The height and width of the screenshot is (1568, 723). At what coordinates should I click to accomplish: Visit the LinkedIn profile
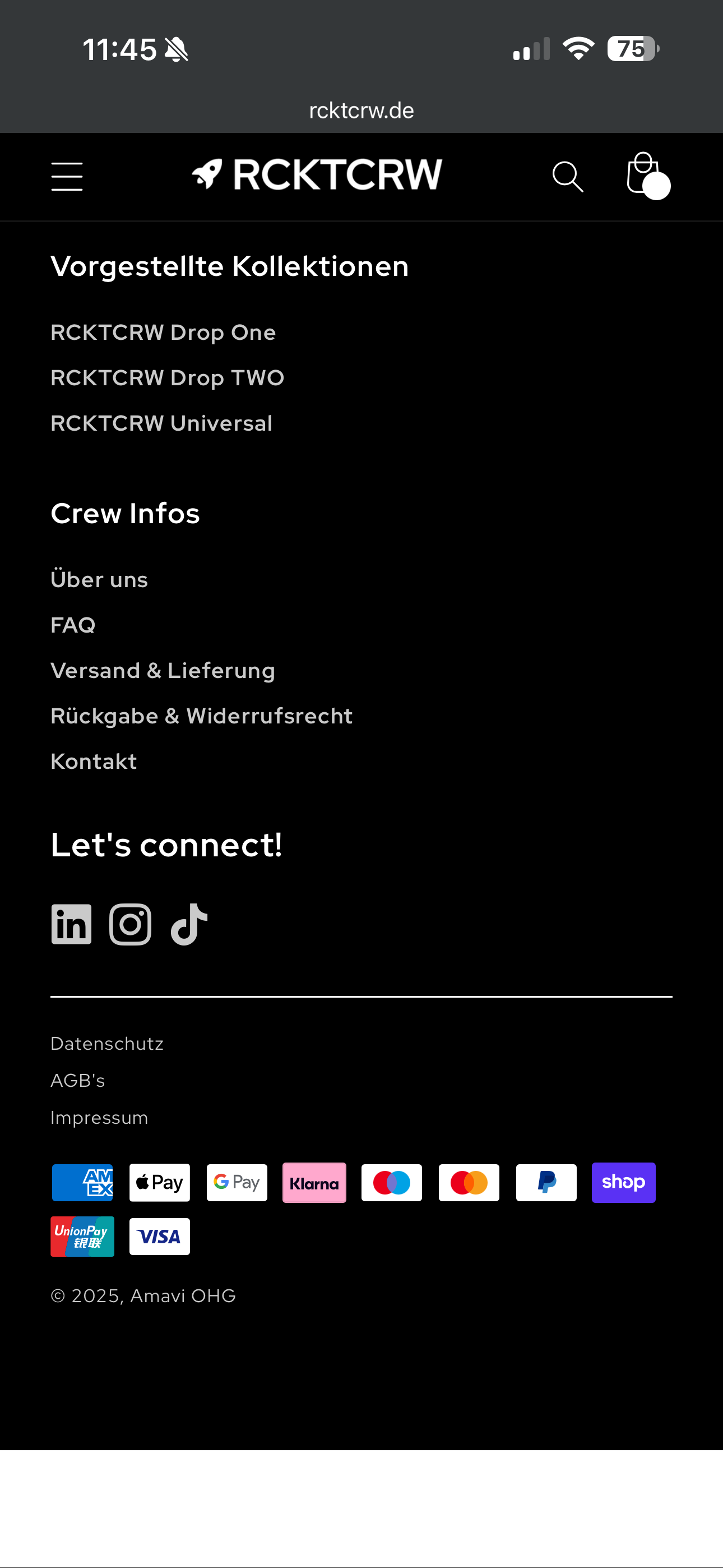click(x=71, y=924)
